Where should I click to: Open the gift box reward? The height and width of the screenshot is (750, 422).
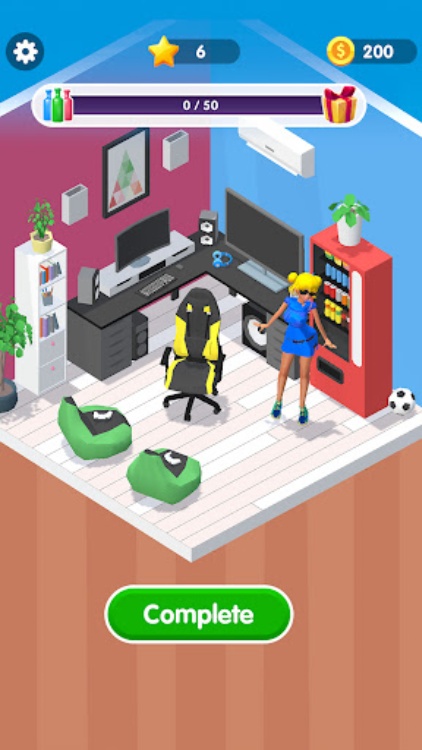coord(340,104)
